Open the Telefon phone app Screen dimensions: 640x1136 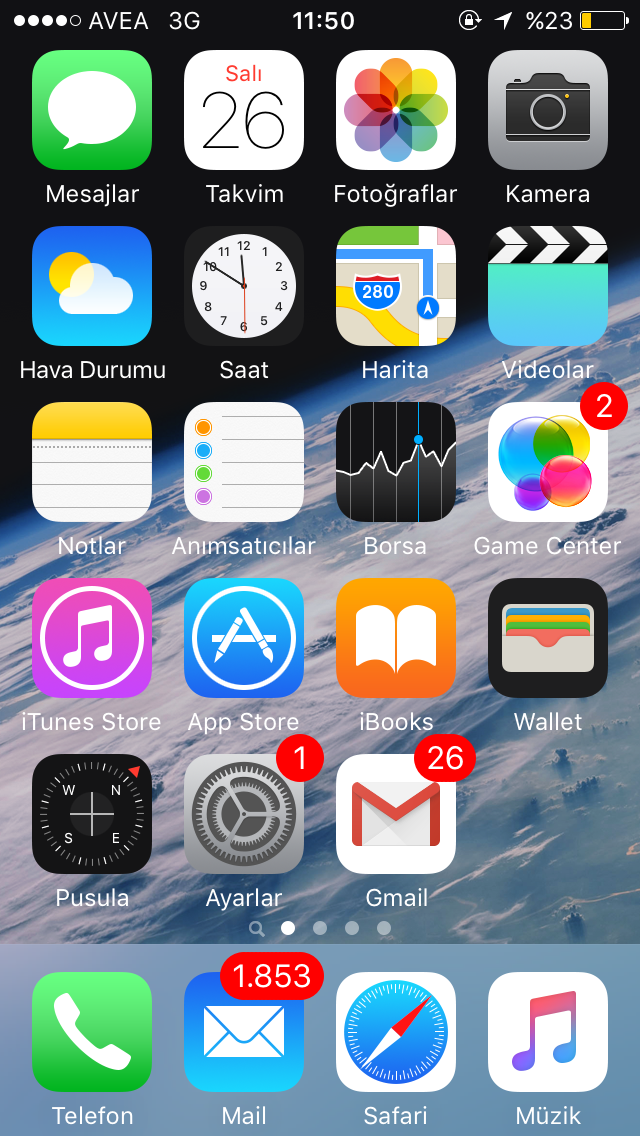pos(92,1032)
